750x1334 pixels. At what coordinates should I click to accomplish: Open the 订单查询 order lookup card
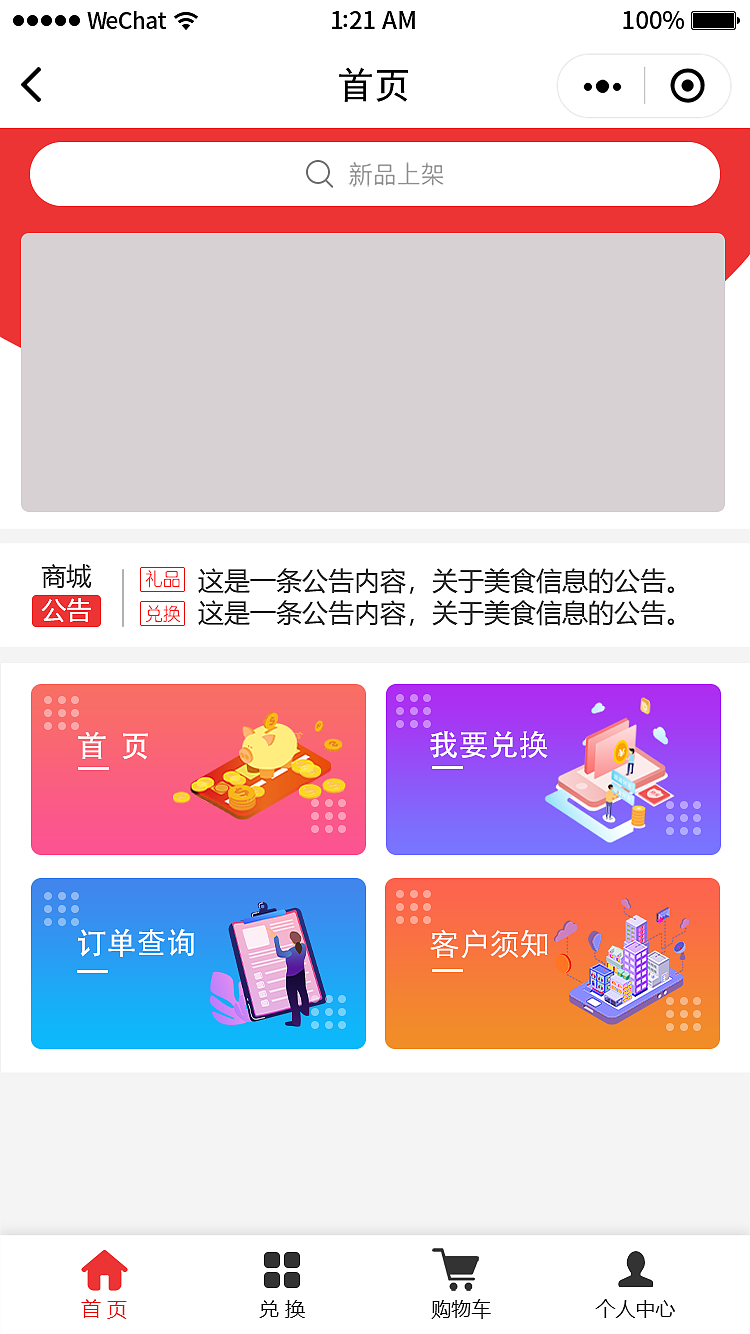(198, 963)
